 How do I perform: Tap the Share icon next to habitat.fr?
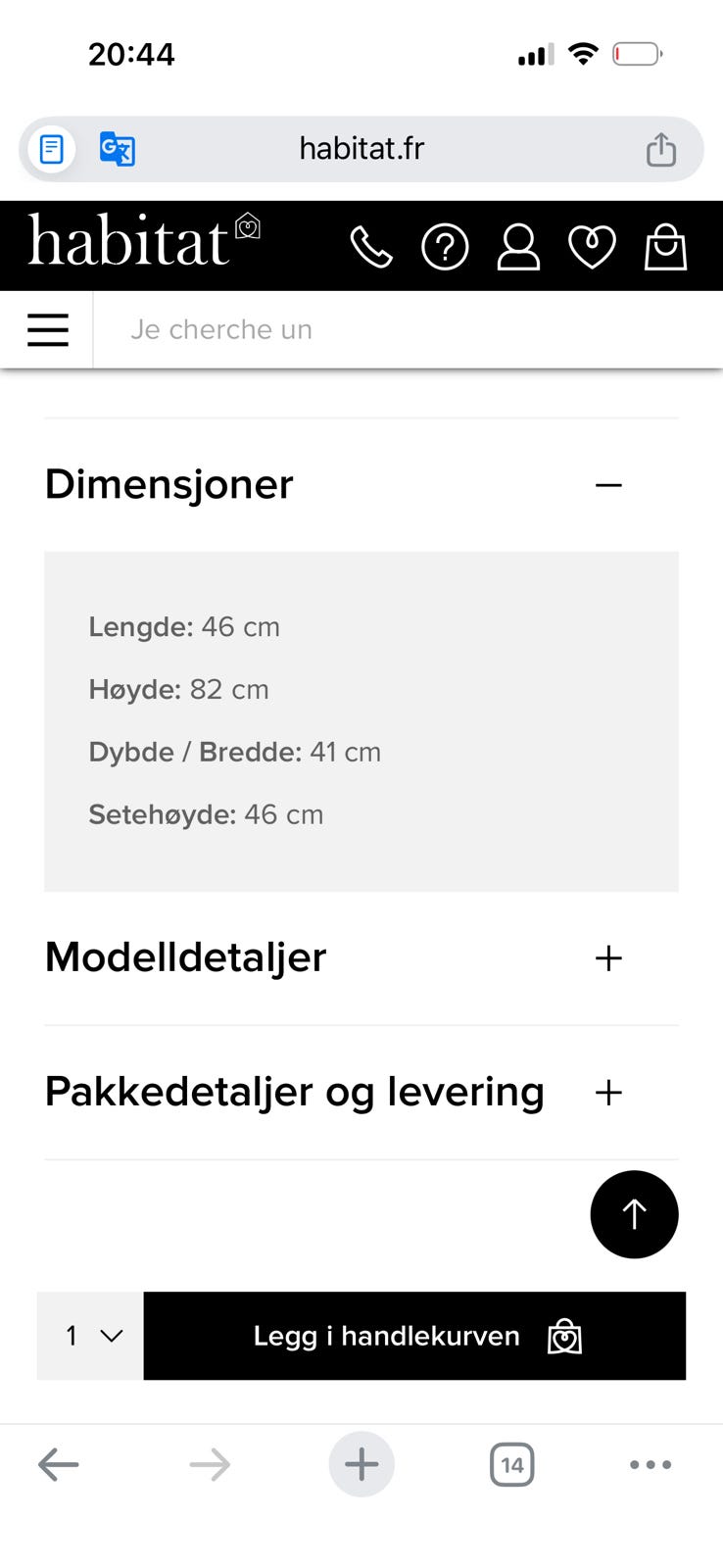point(661,149)
